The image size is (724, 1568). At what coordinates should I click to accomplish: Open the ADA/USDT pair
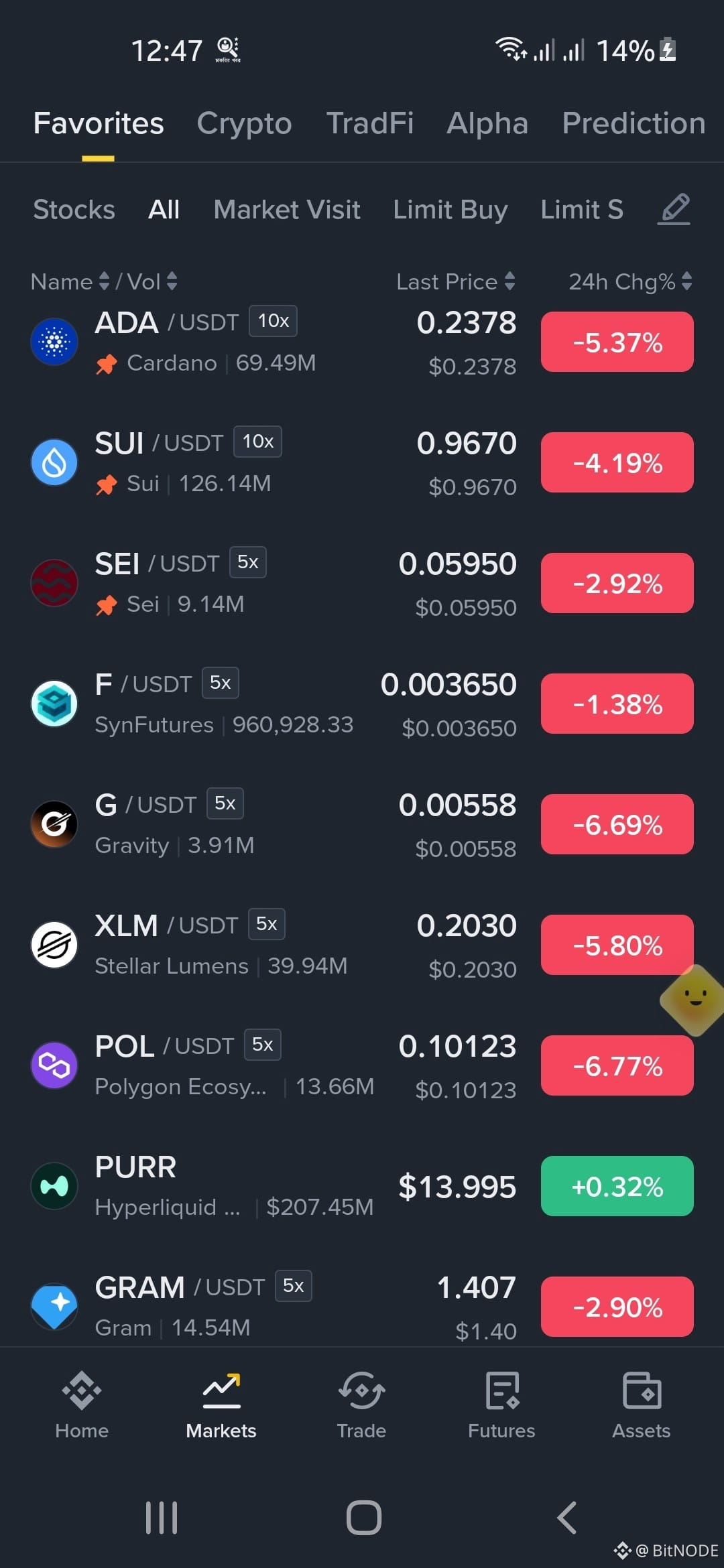pos(362,342)
